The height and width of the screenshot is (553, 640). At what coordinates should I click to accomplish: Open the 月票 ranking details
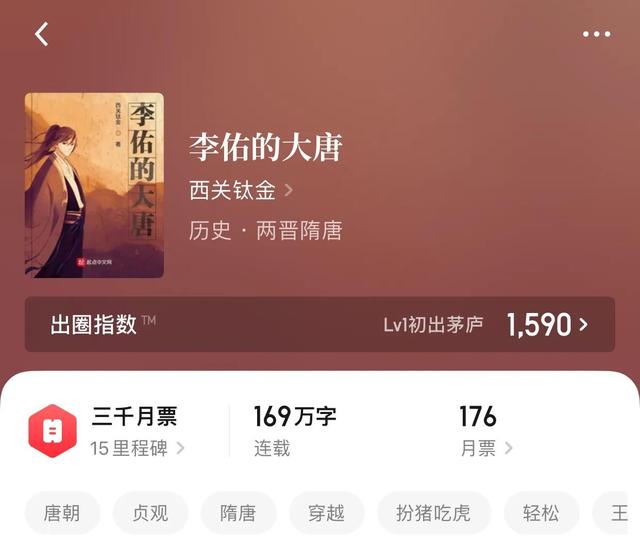point(486,448)
